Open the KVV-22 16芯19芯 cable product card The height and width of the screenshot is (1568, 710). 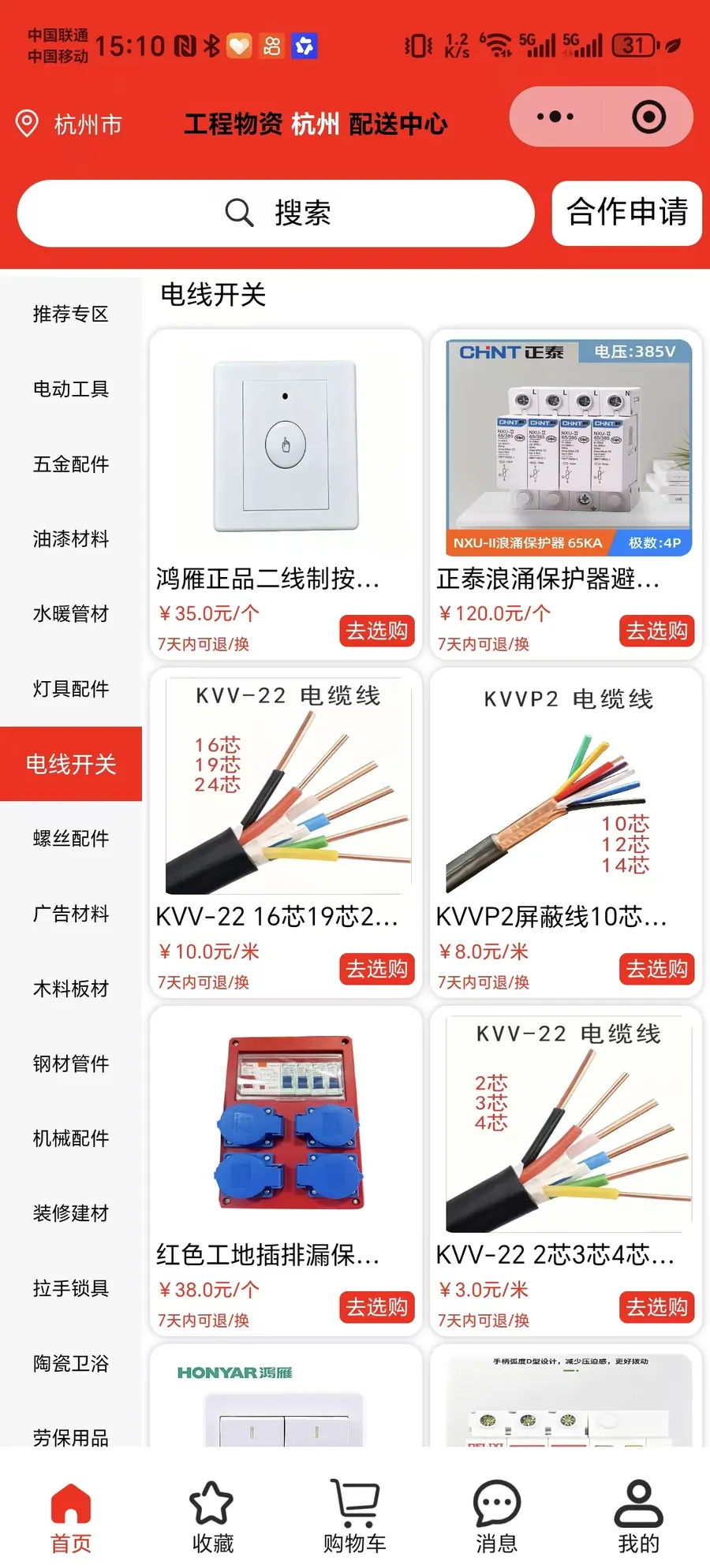[286, 832]
